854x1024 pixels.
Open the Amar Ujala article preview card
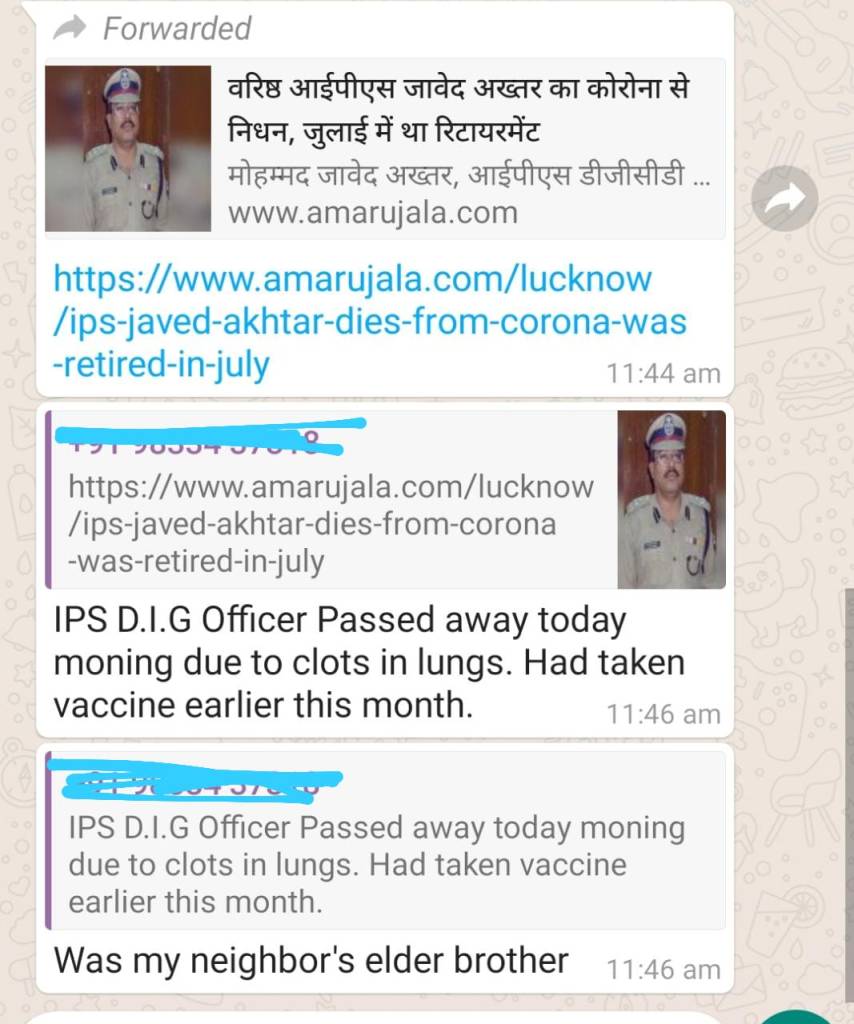point(385,148)
